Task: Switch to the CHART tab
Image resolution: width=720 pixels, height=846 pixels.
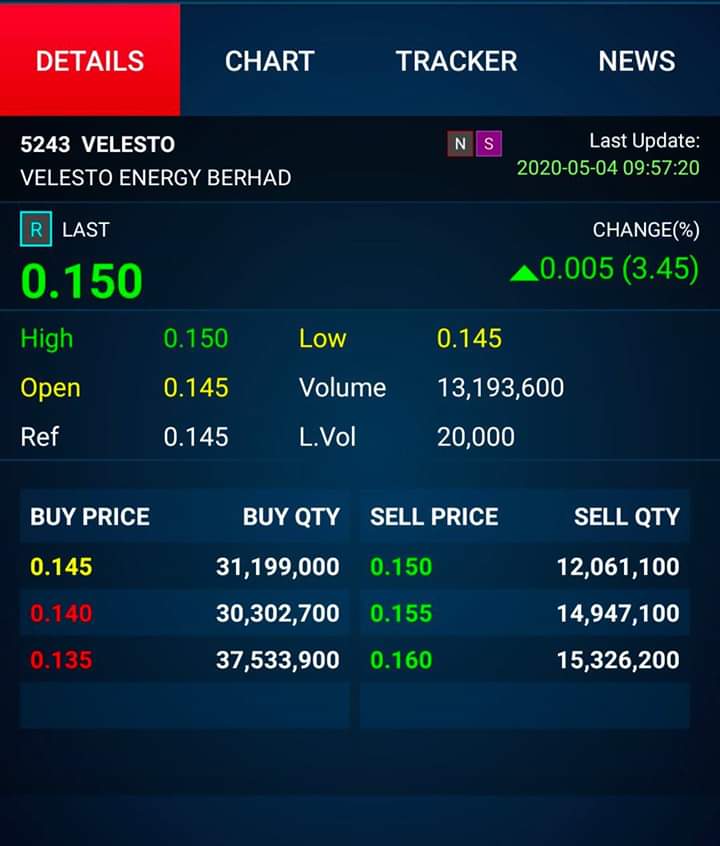Action: 269,61
